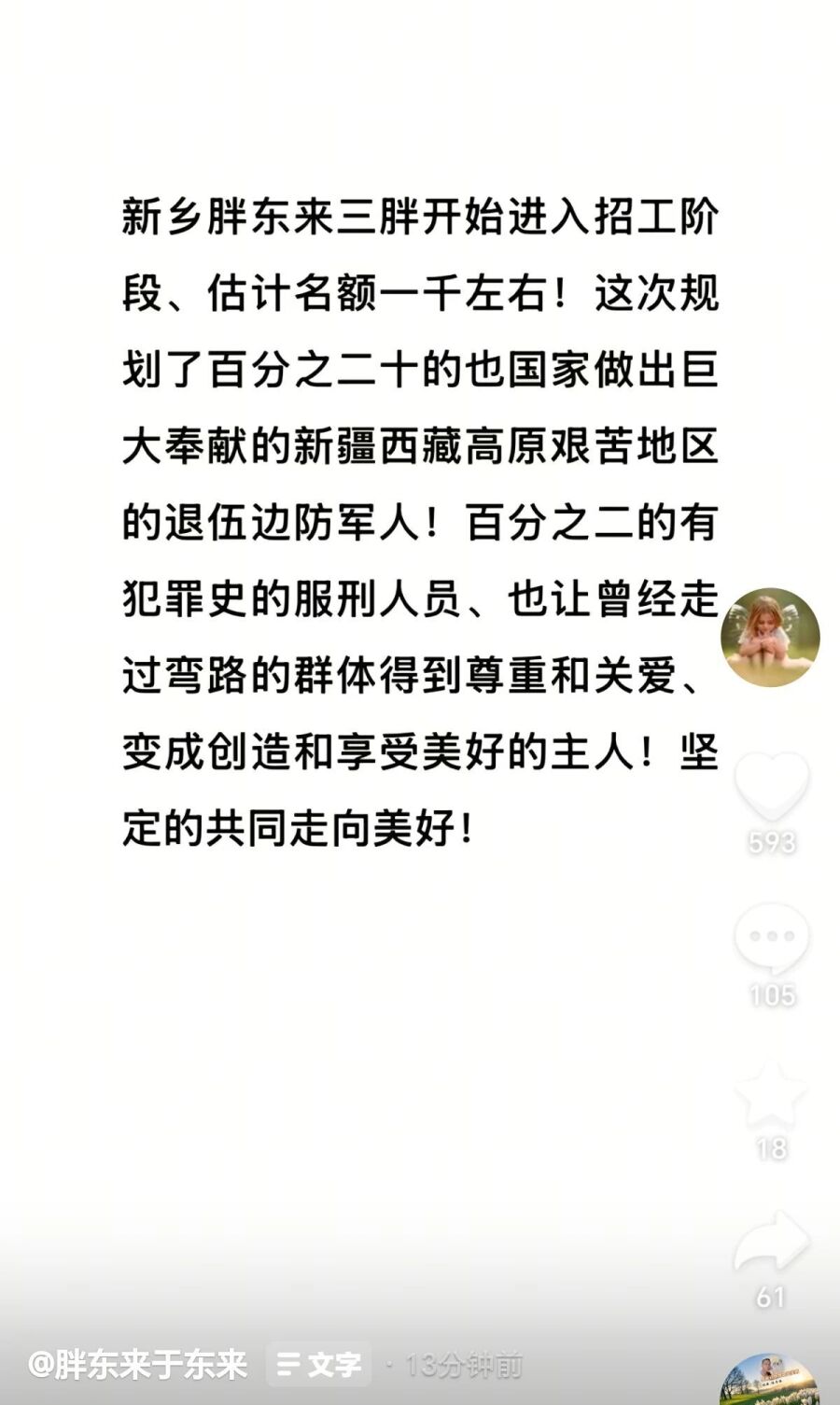The image size is (840, 1405).
Task: Tap the 文字 text-mode chip
Action: pos(319,1365)
